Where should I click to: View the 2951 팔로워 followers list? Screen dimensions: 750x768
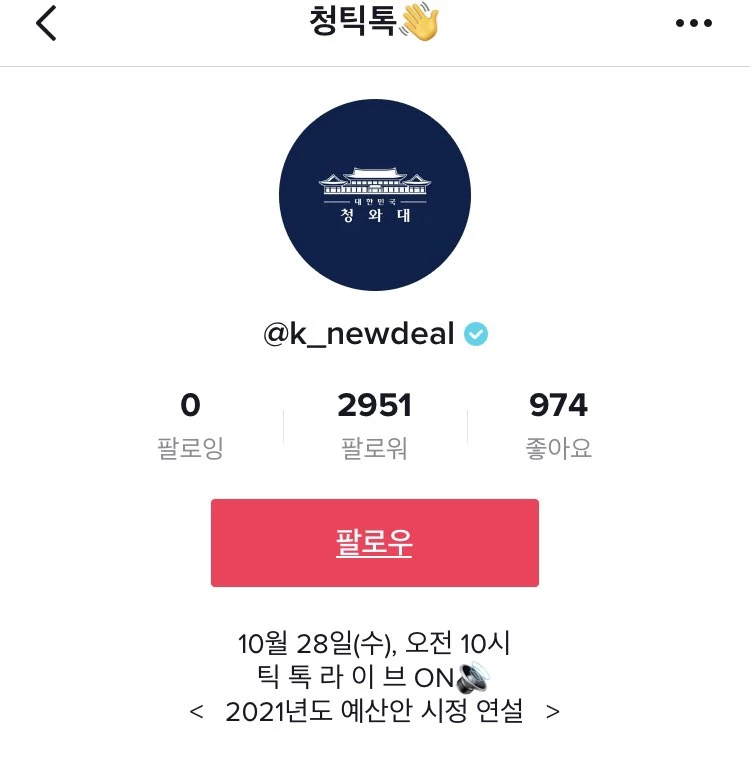[x=375, y=426]
